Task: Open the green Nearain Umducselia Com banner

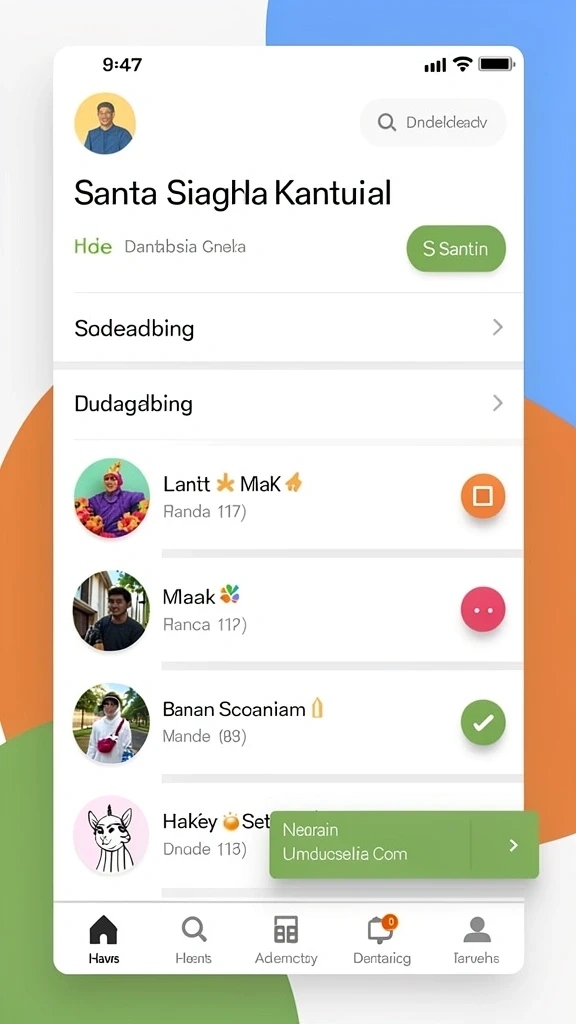Action: [x=404, y=844]
